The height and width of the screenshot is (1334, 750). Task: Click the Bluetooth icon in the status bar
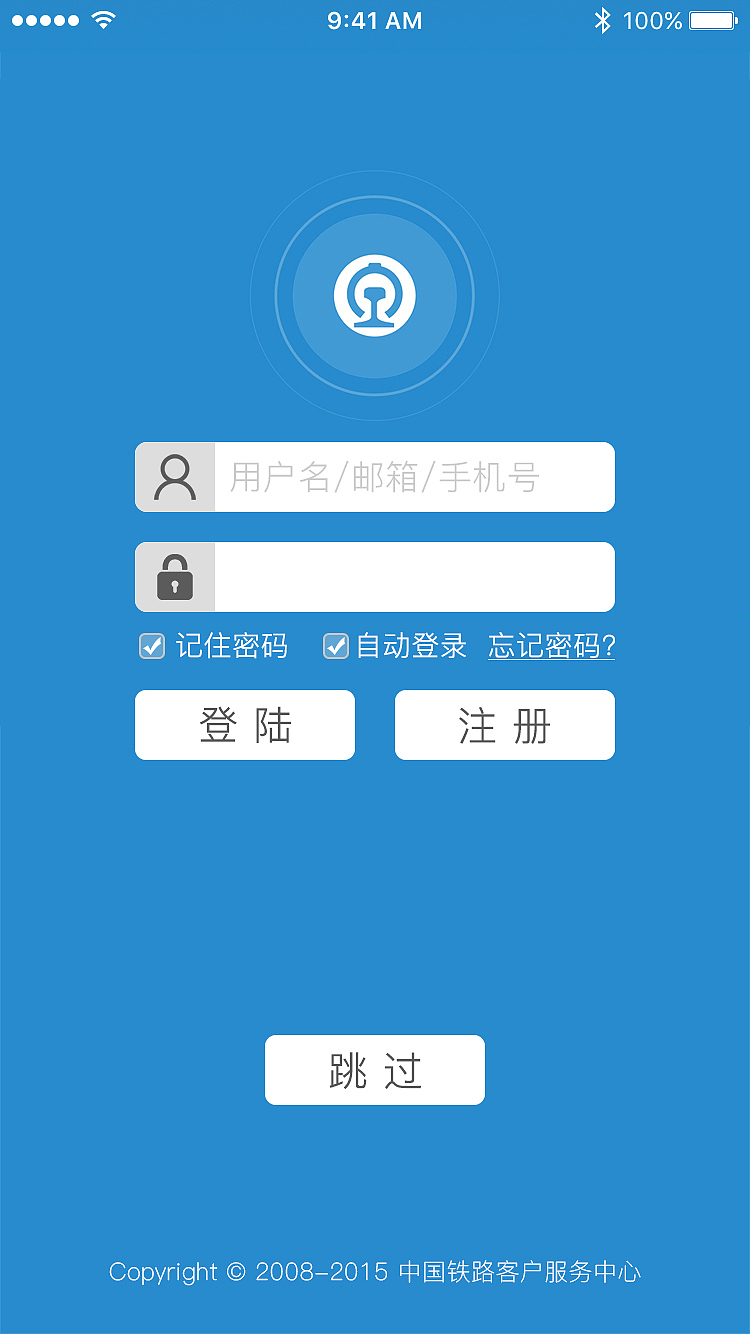coord(604,19)
